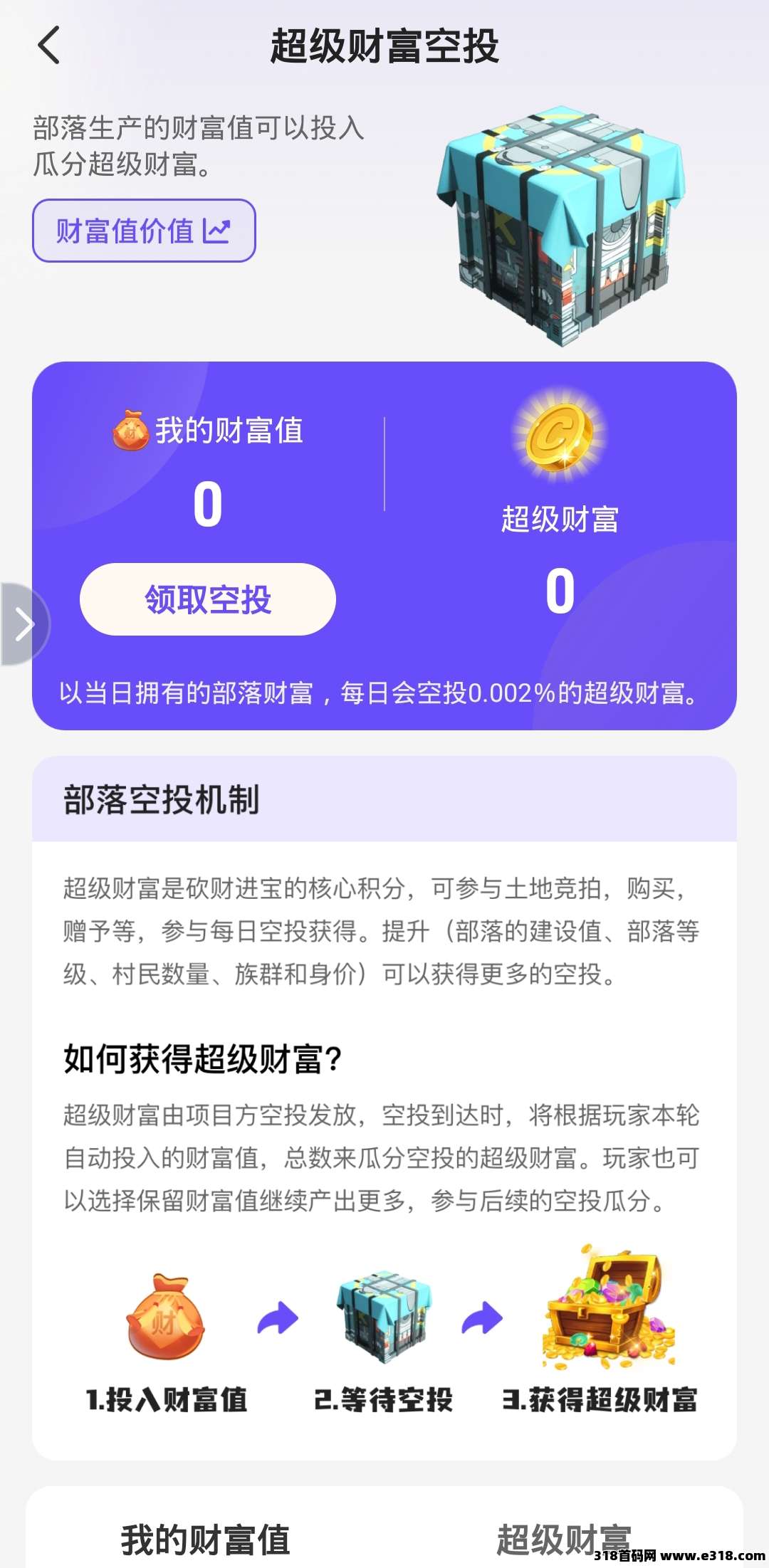Switch to the 超级财富 tab
The height and width of the screenshot is (1568, 769).
(x=563, y=1539)
